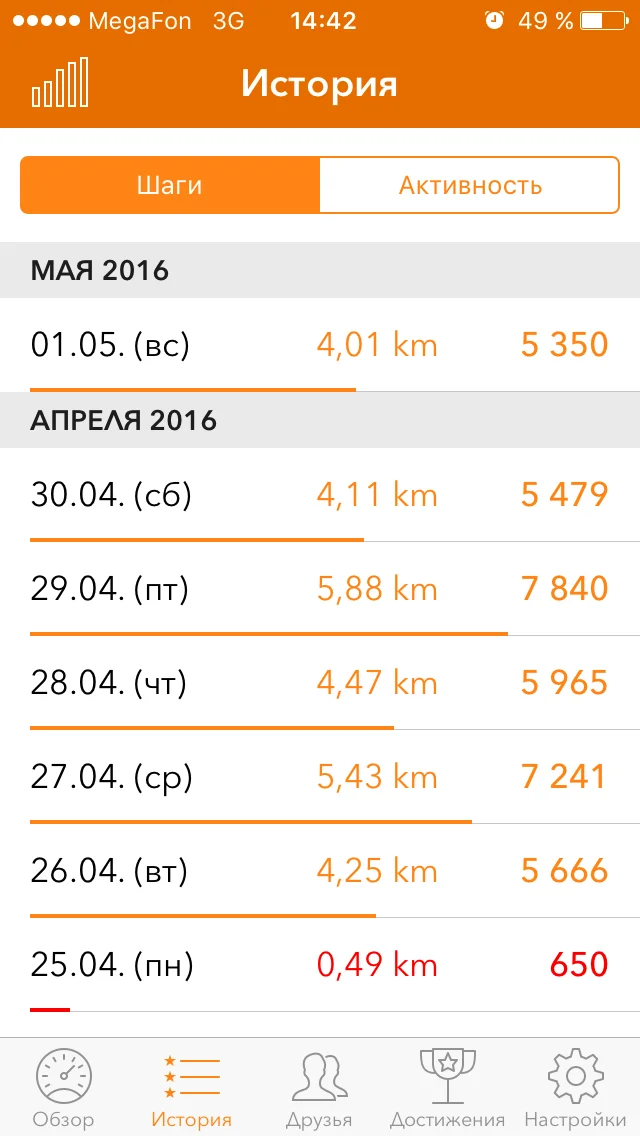Open the 30.04. (сб) entry
Image resolution: width=640 pixels, height=1136 pixels.
320,495
